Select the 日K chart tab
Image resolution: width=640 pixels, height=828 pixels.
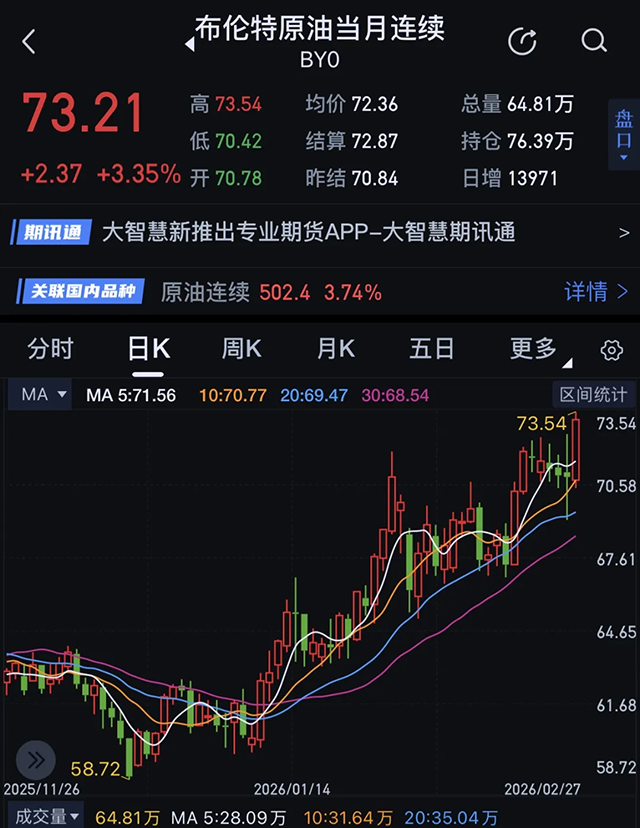click(148, 349)
